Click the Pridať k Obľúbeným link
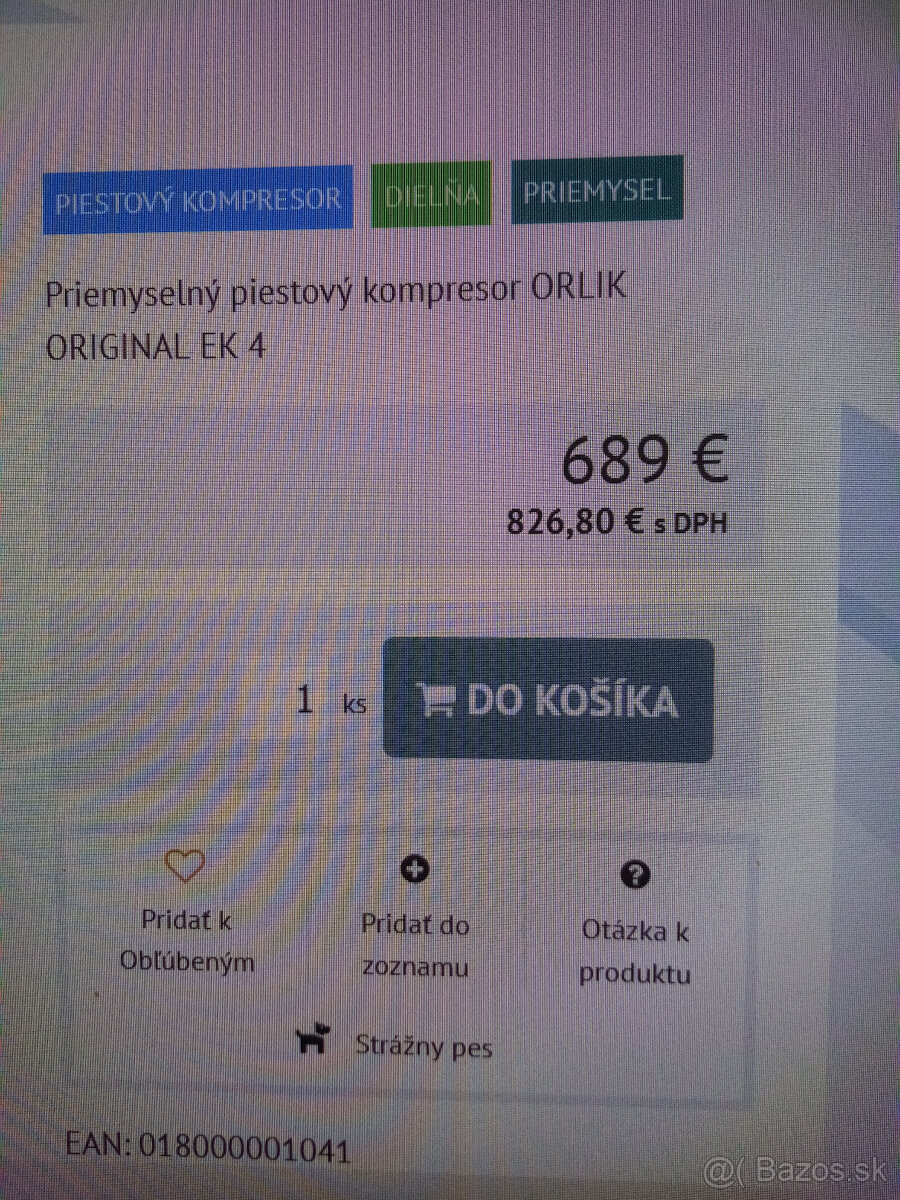Viewport: 900px width, 1200px height. (190, 941)
